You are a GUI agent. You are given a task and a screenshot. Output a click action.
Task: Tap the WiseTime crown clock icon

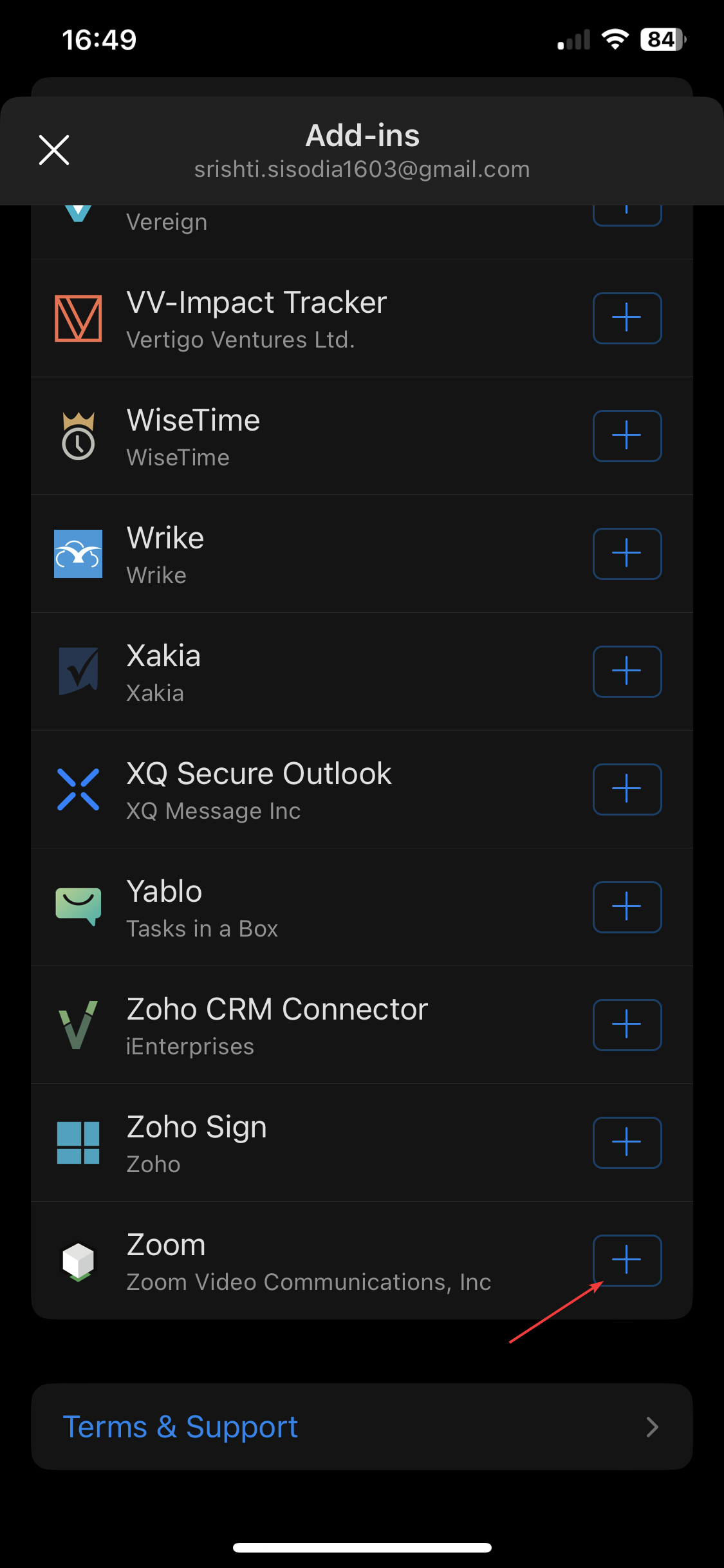click(x=78, y=436)
